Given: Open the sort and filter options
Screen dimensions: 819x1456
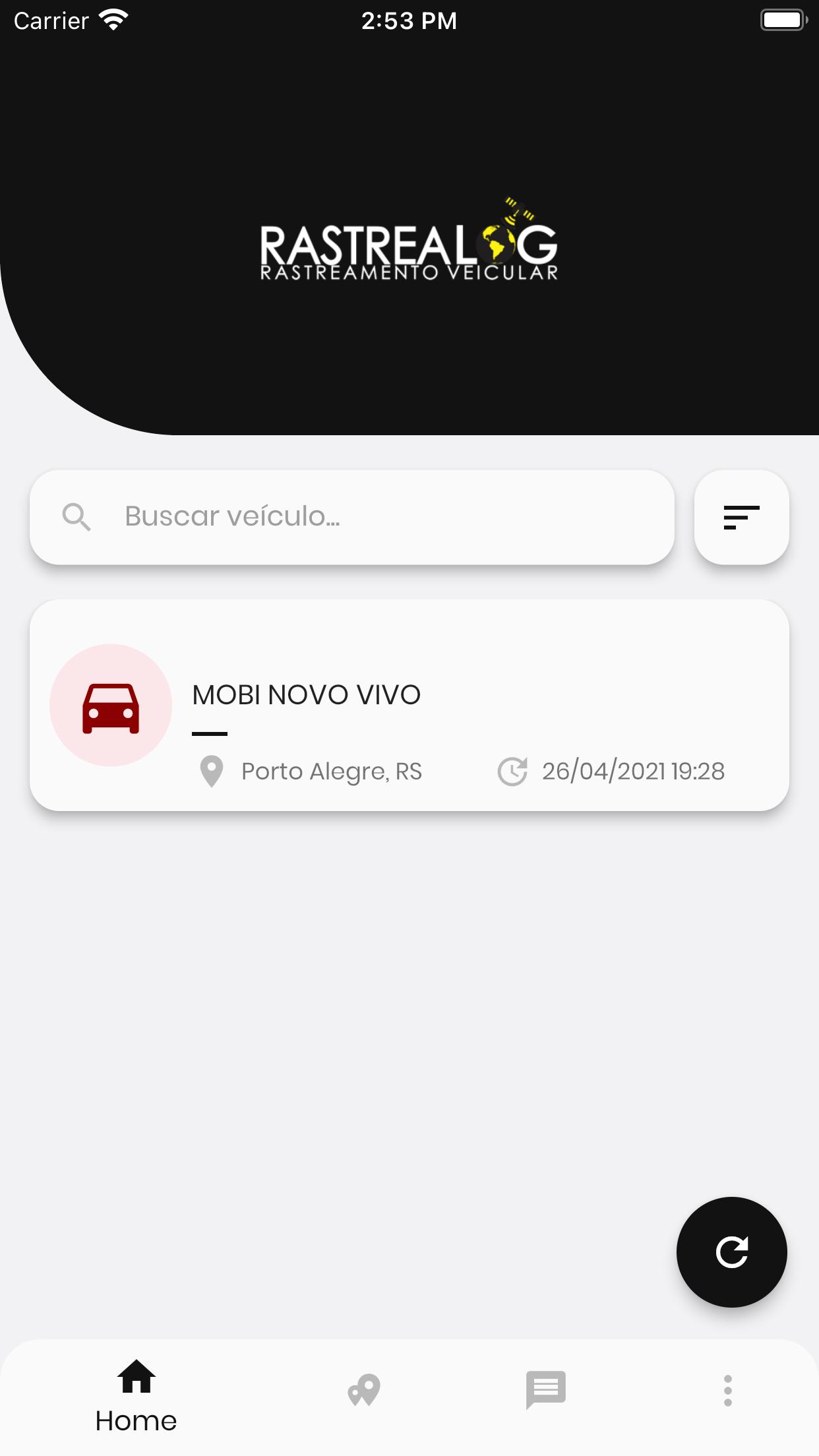Looking at the screenshot, I should tap(741, 517).
